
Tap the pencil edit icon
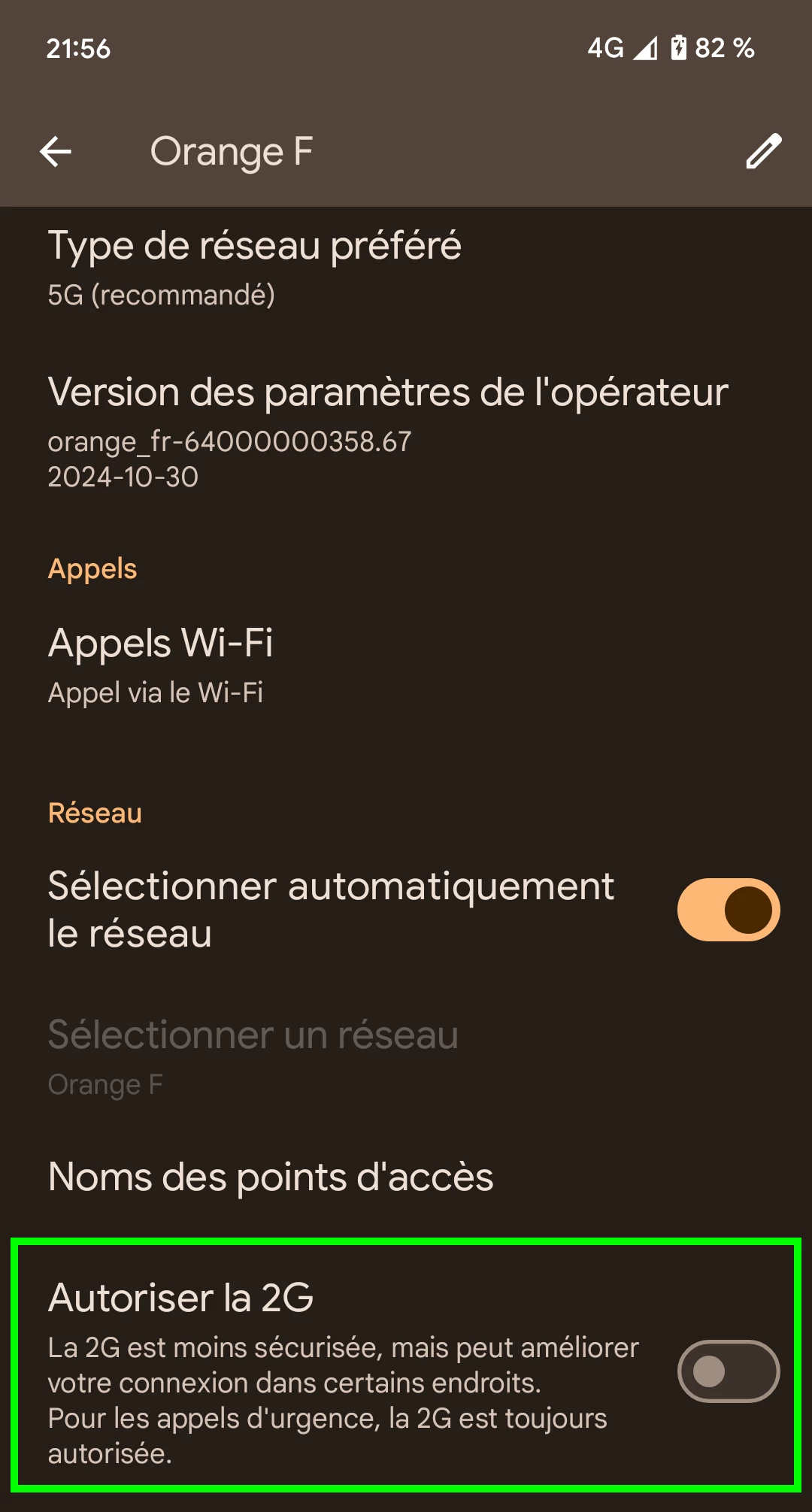[763, 152]
